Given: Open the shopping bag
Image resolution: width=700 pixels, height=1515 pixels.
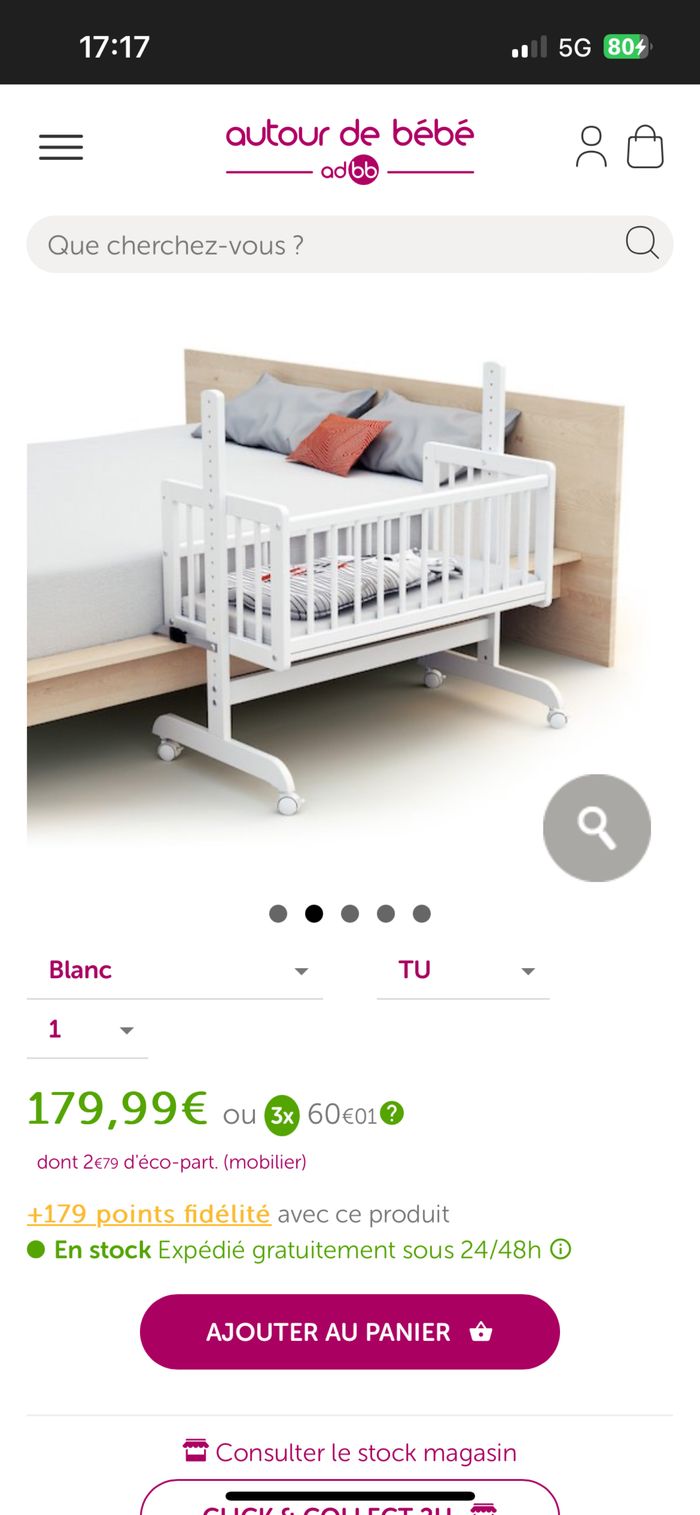Looking at the screenshot, I should (645, 147).
